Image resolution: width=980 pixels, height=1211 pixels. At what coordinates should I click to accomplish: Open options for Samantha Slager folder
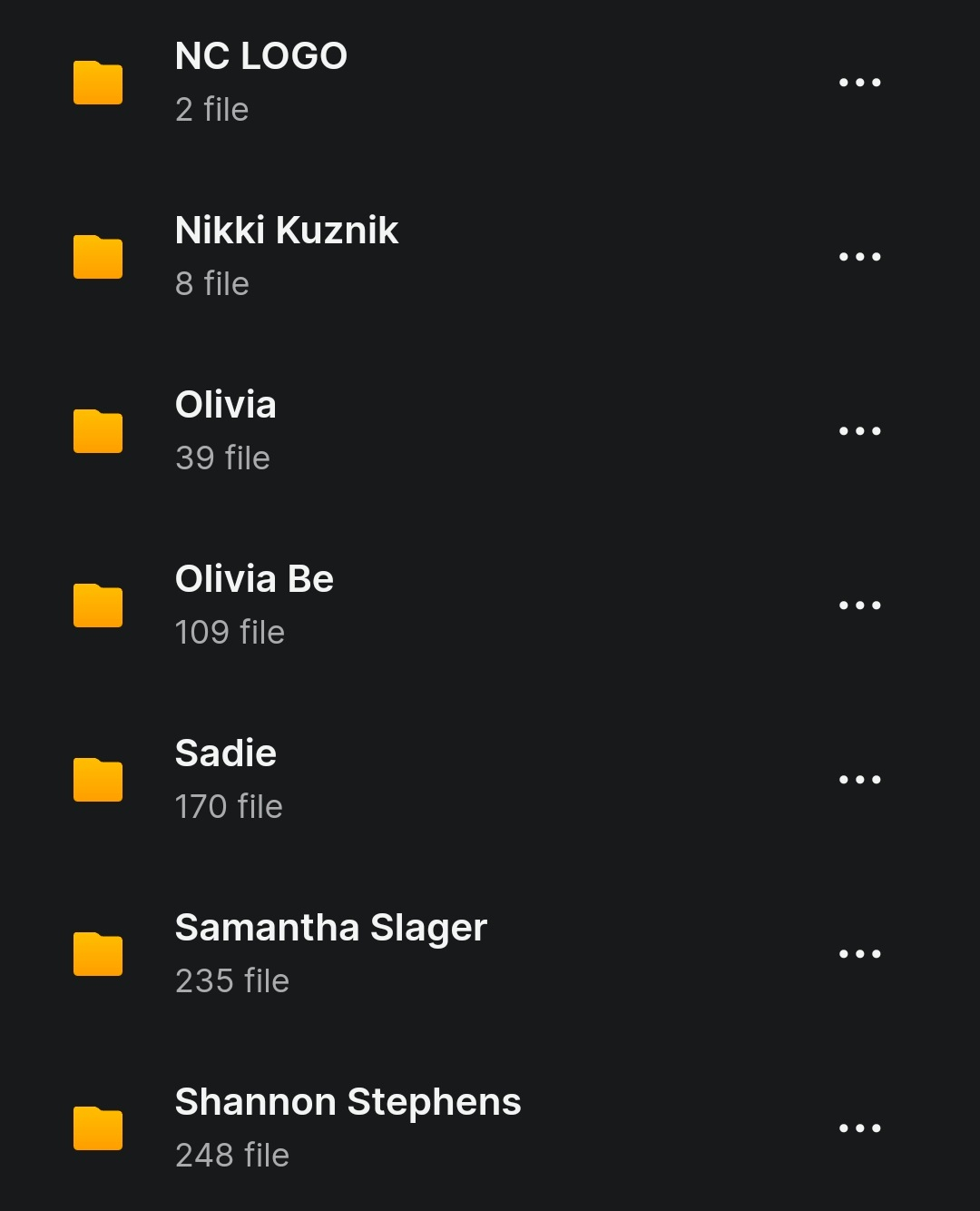point(859,954)
